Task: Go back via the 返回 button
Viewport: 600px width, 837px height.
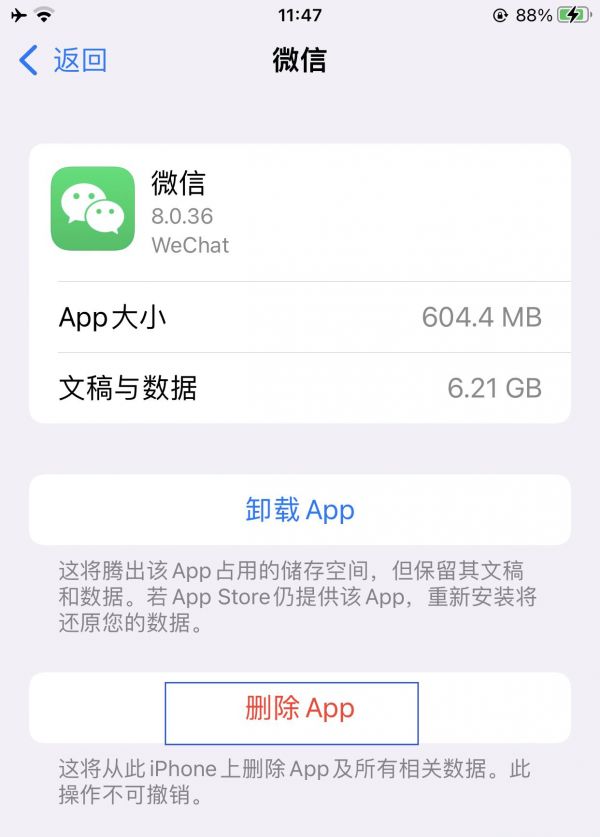Action: point(63,60)
